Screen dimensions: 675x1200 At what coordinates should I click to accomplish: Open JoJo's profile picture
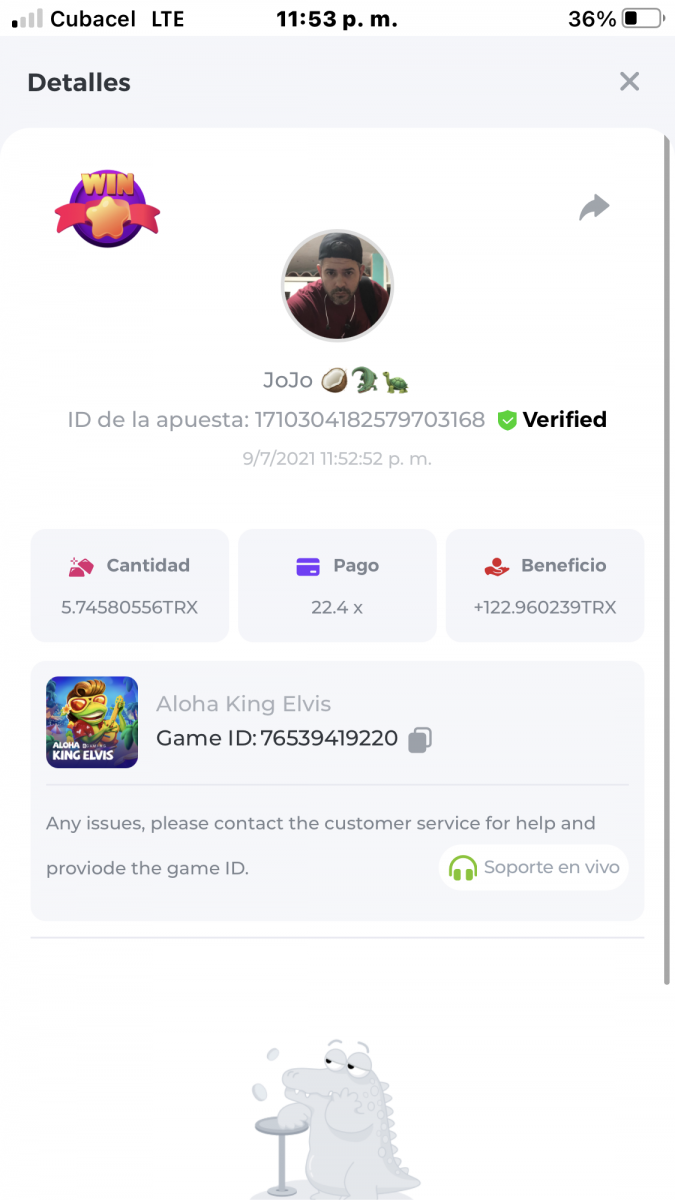point(337,286)
